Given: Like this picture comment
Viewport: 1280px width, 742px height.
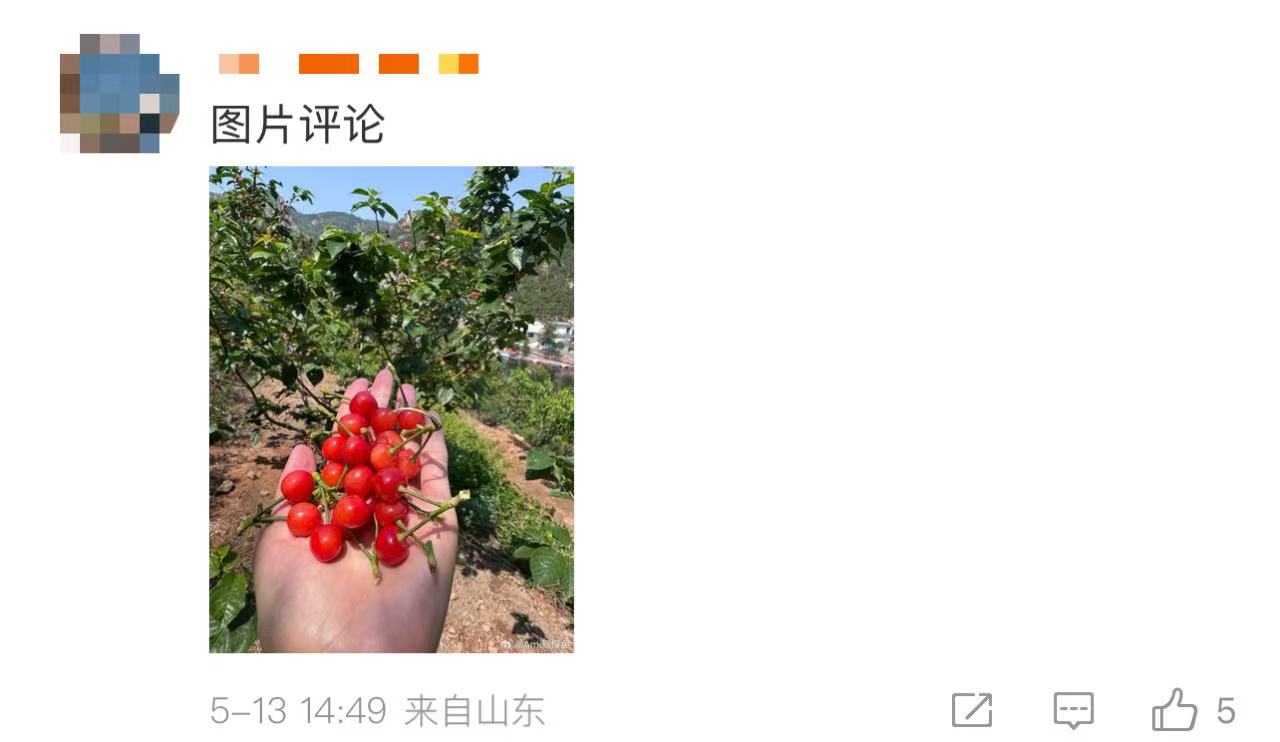Looking at the screenshot, I should pos(1175,711).
